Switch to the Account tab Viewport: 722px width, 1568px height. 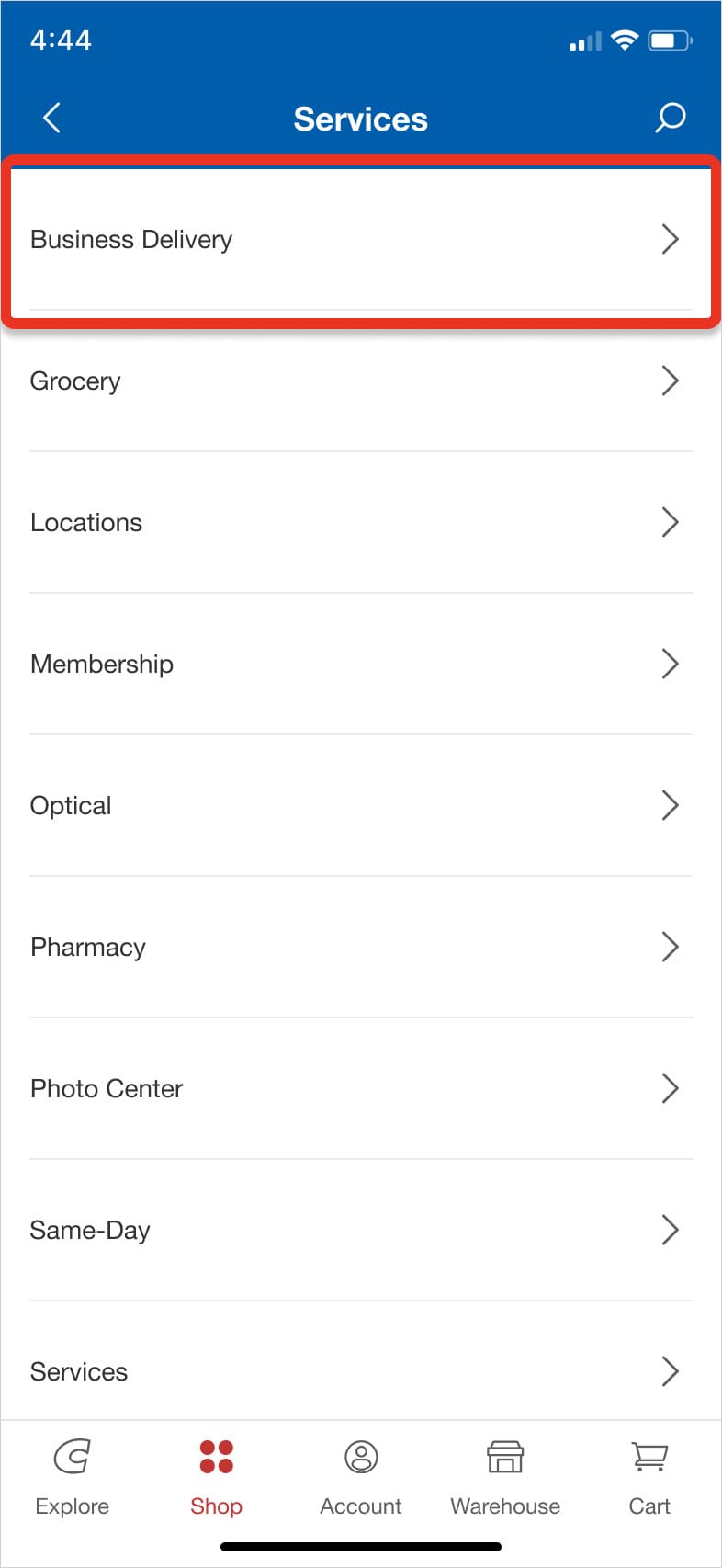coord(361,1477)
